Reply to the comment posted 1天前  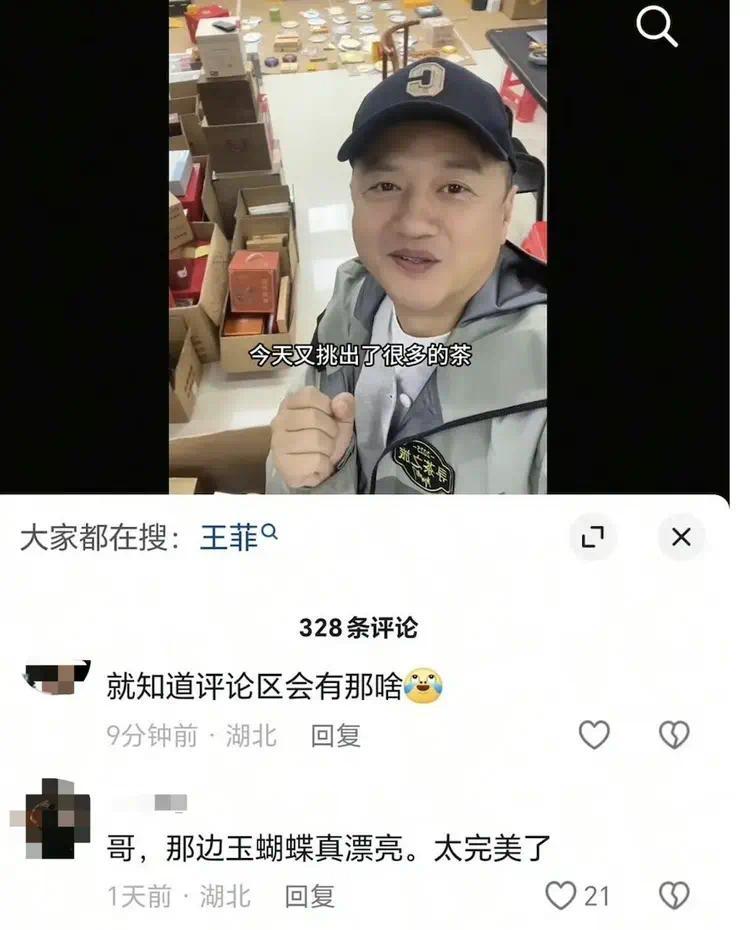coord(309,896)
